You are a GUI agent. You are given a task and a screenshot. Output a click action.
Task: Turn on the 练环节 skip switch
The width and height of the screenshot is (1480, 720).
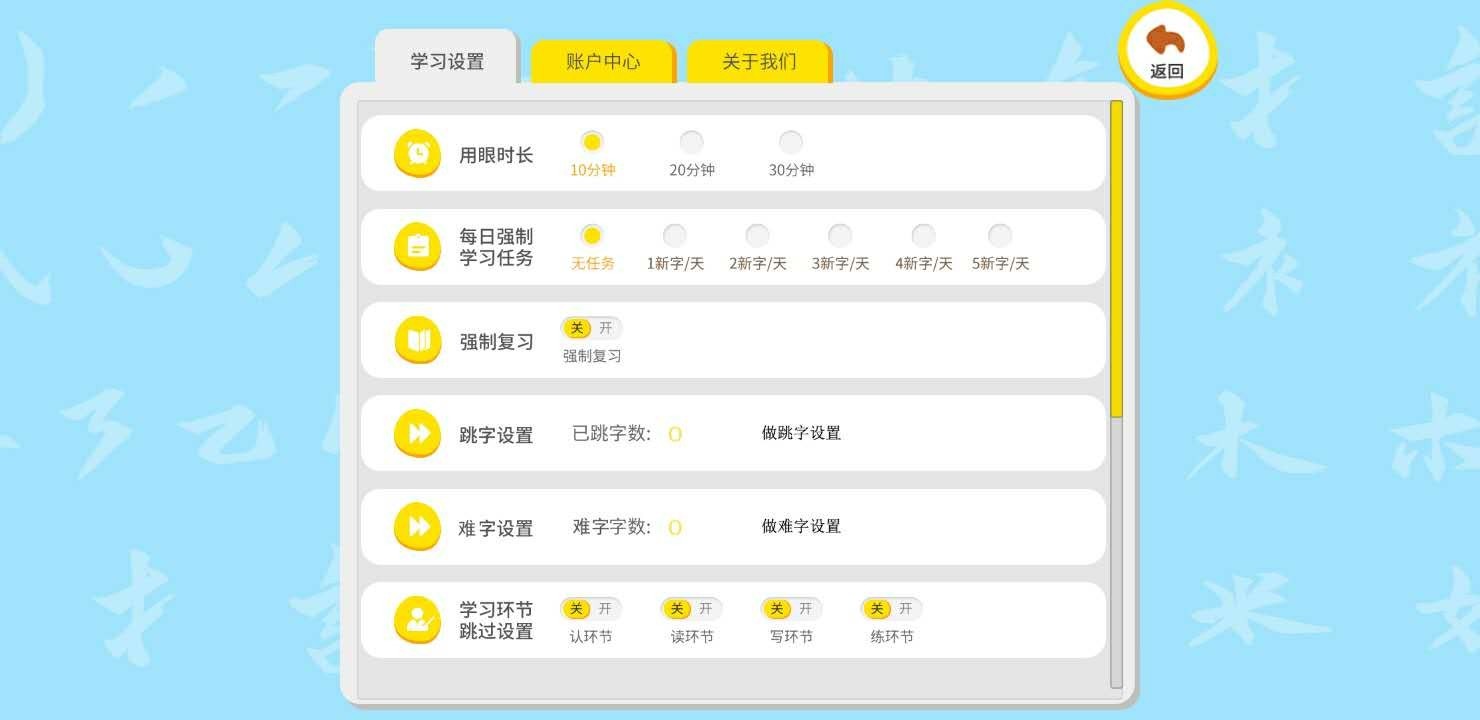pyautogui.click(x=891, y=609)
